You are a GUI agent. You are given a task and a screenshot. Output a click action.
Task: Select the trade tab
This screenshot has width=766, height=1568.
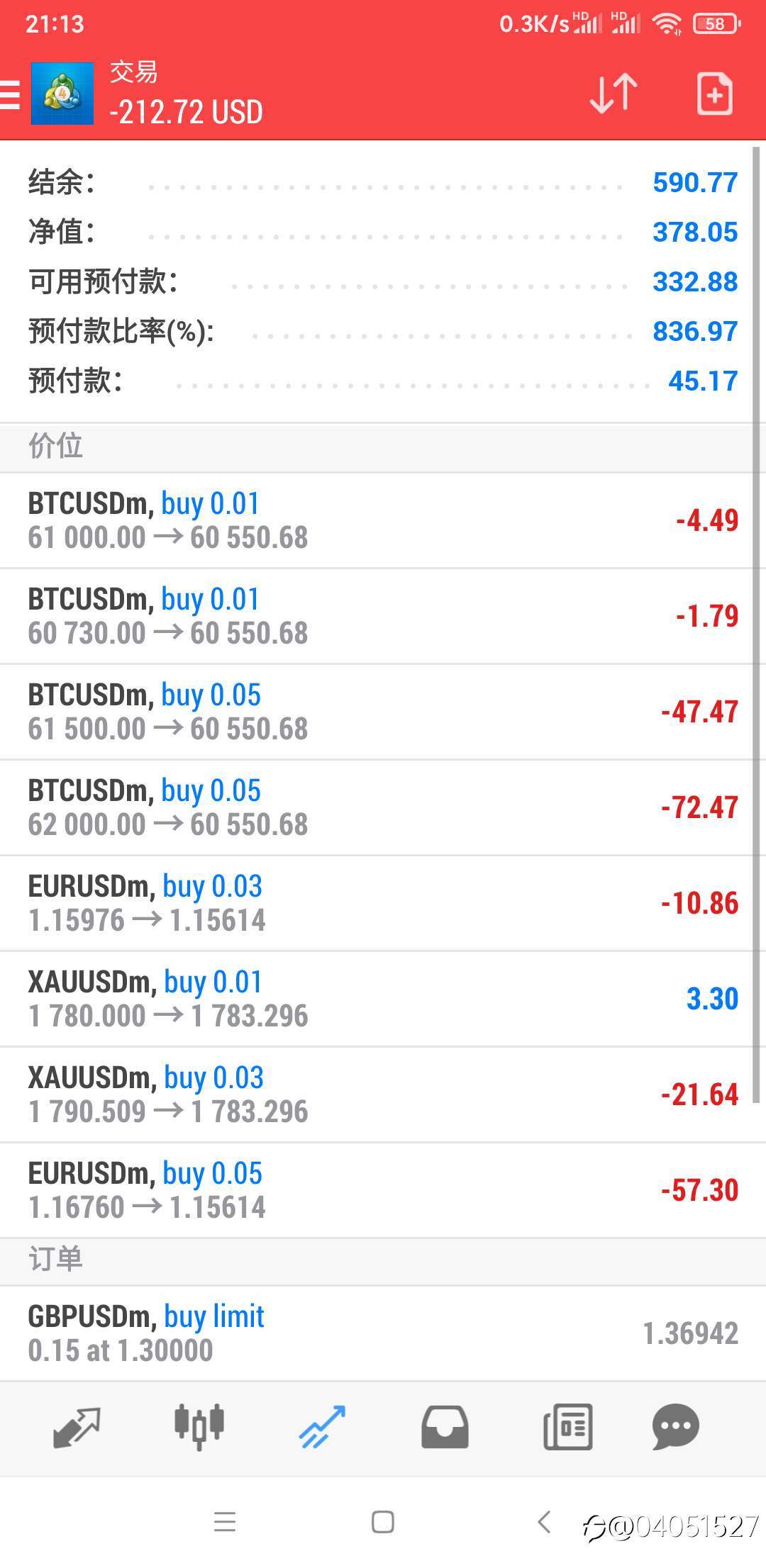tap(322, 1426)
